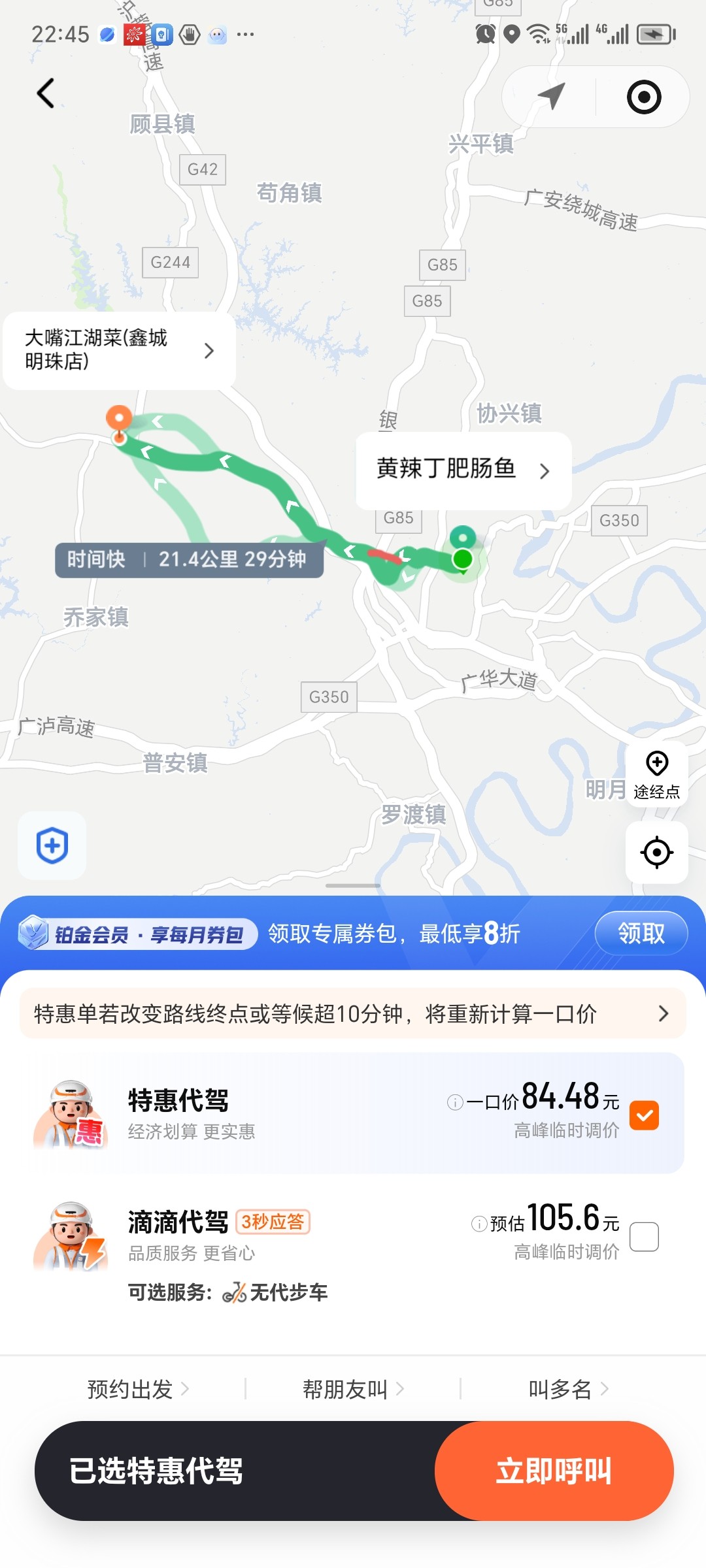The height and width of the screenshot is (1568, 706).
Task: Go back using the top-left arrow
Action: (x=46, y=93)
